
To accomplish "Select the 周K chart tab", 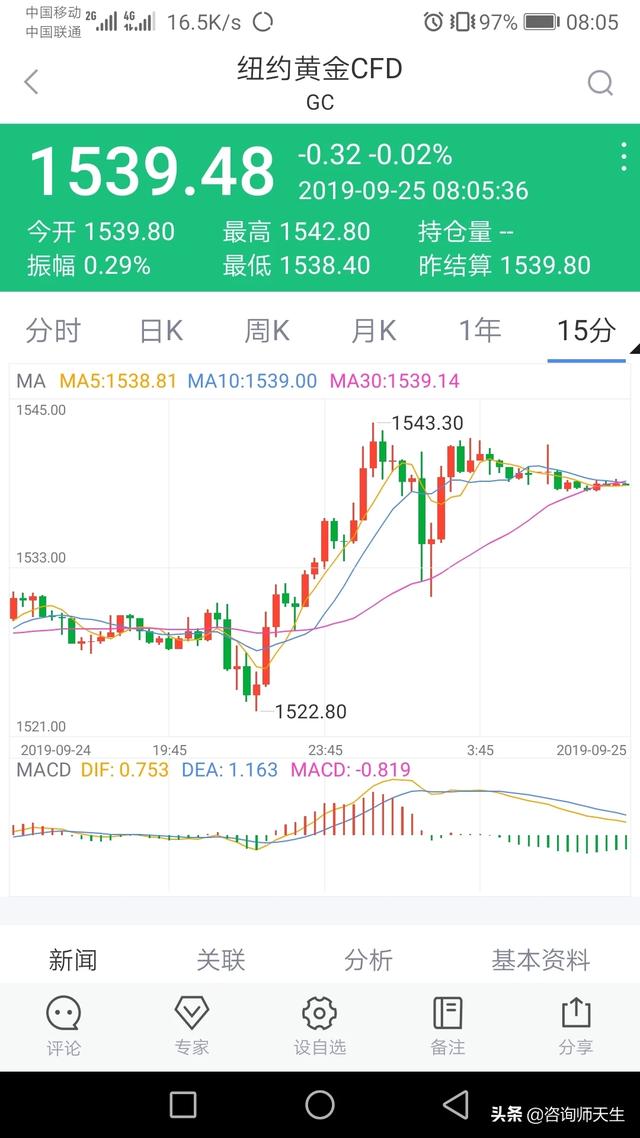I will click(267, 331).
